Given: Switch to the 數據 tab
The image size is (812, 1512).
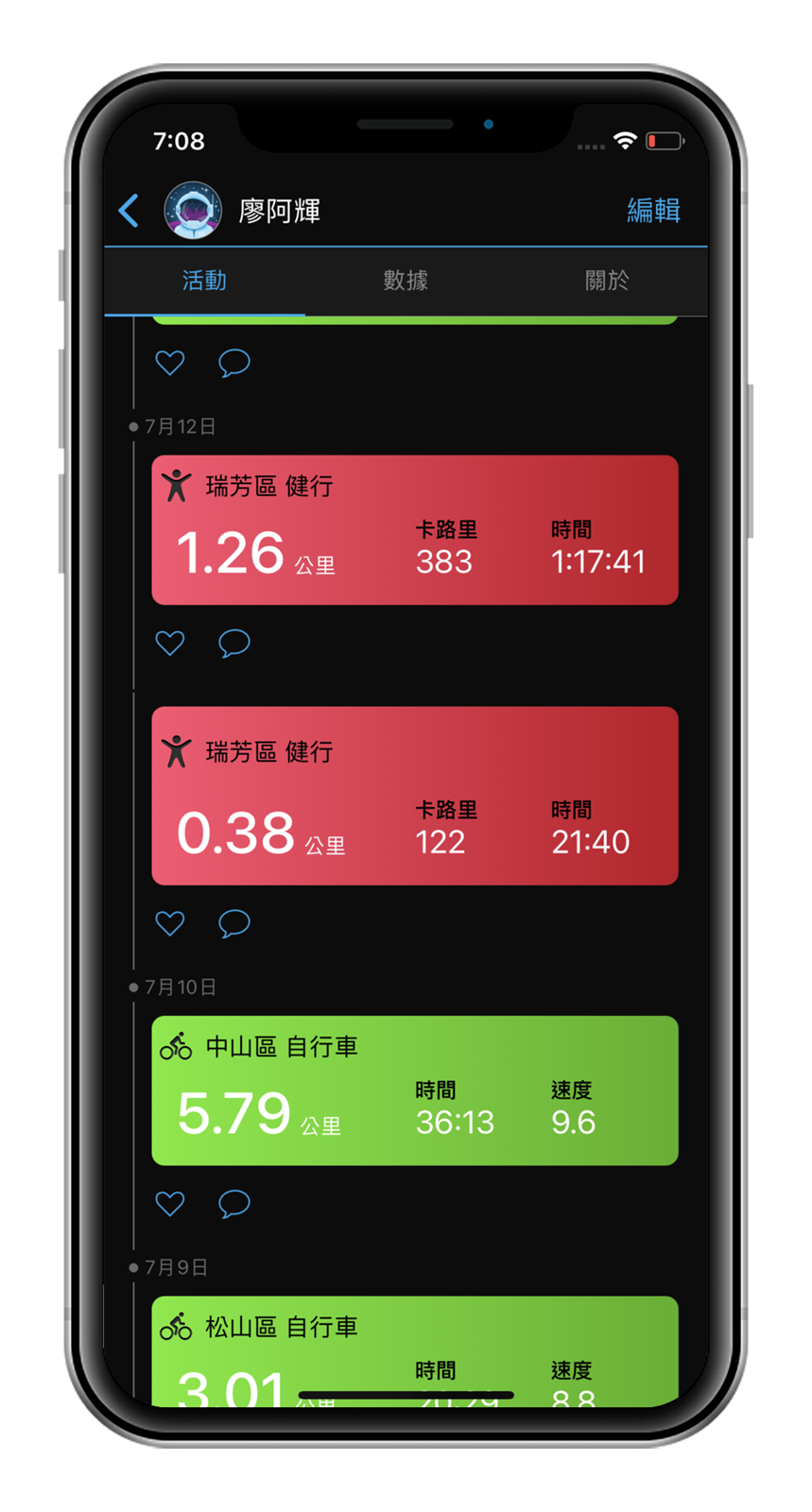Looking at the screenshot, I should pyautogui.click(x=406, y=281).
